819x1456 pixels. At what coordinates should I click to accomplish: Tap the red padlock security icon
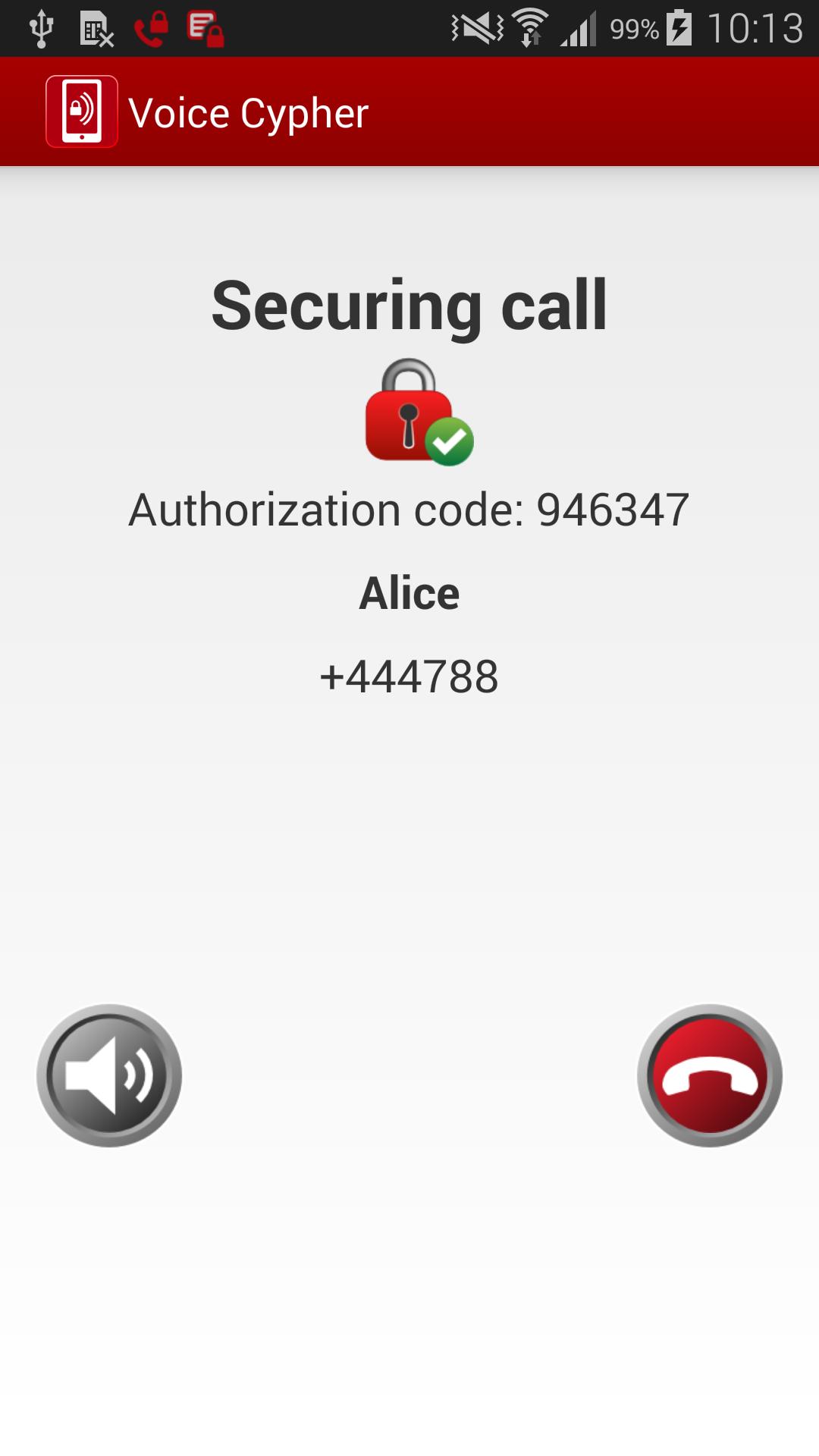[406, 421]
